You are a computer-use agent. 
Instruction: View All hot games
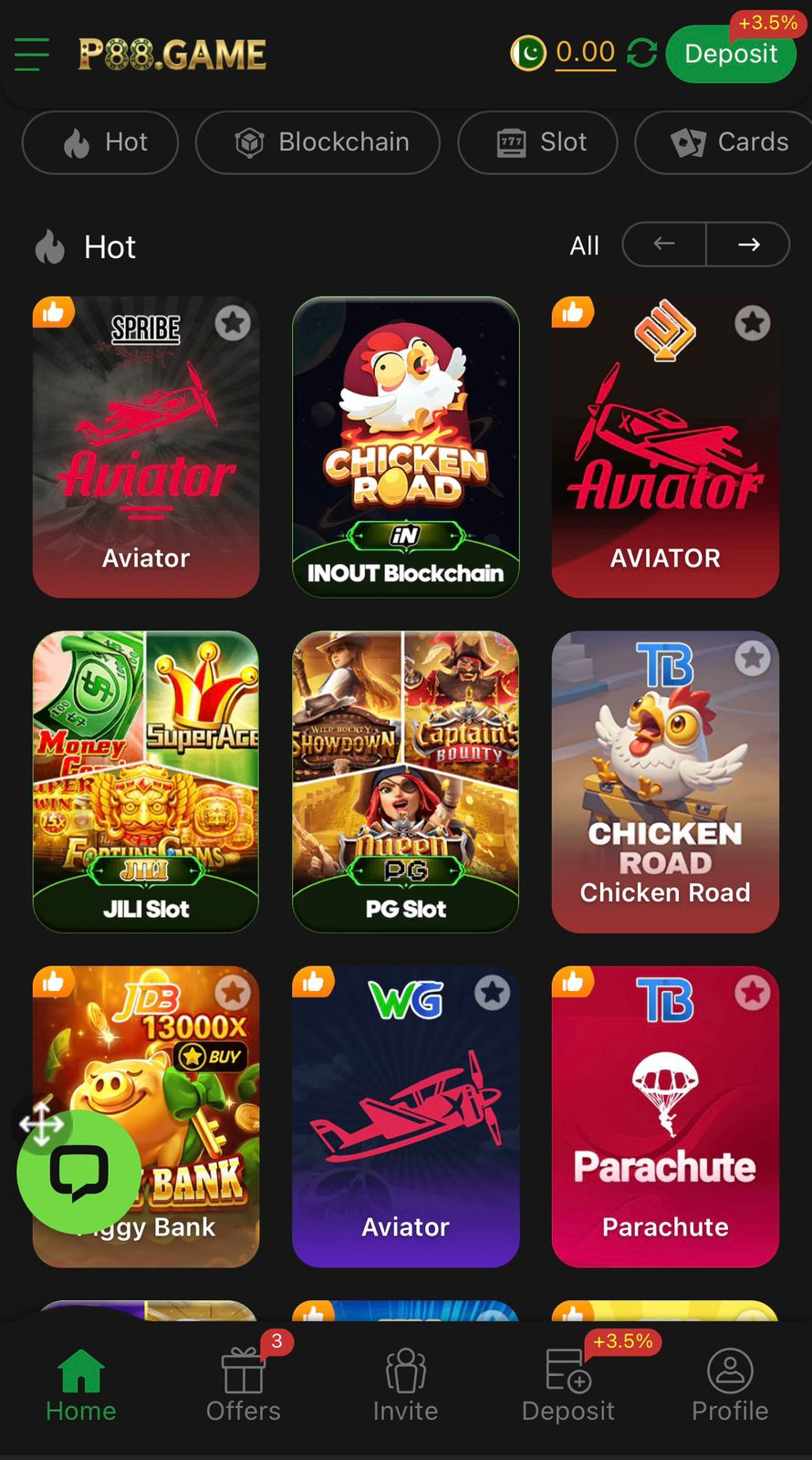584,245
